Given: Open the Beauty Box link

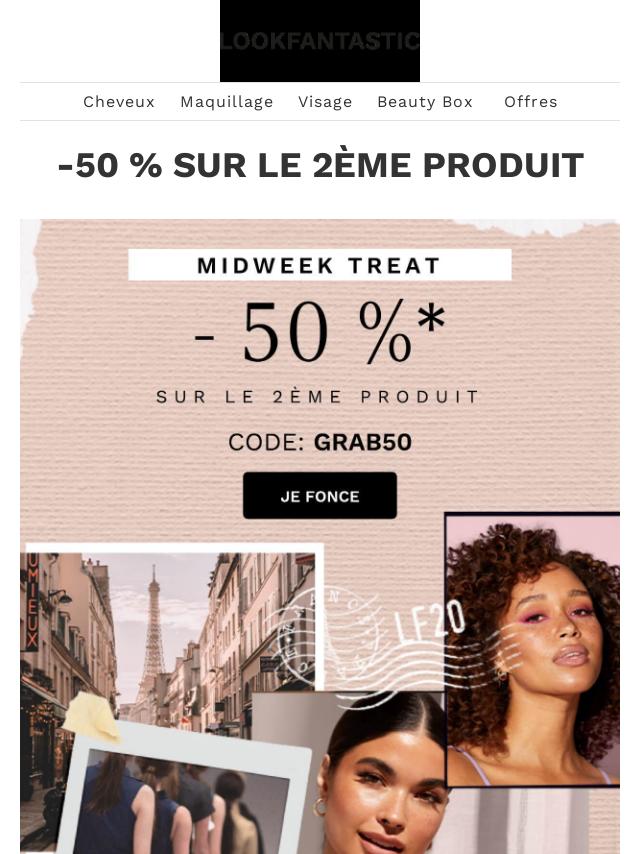Looking at the screenshot, I should coord(425,102).
